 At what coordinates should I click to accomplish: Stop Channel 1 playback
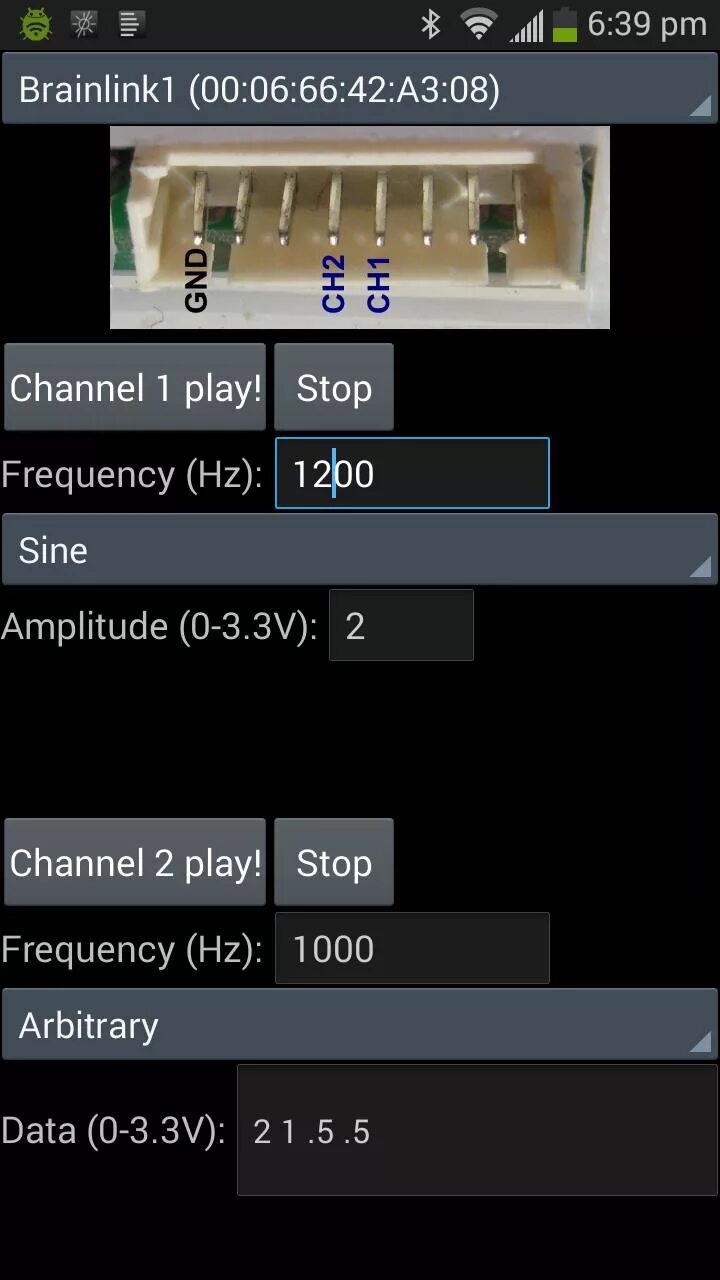tap(333, 388)
